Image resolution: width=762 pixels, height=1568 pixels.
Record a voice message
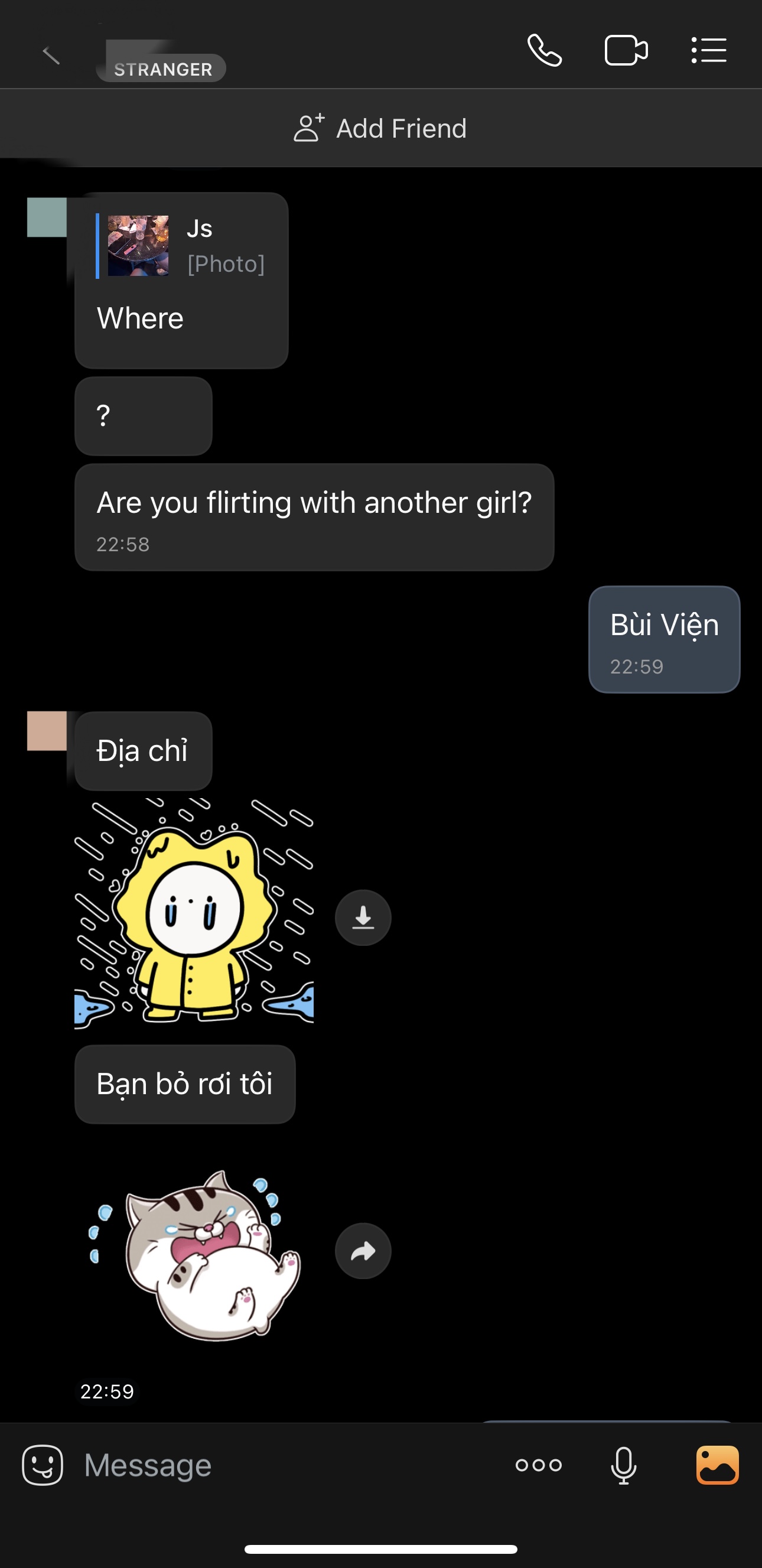pyautogui.click(x=623, y=1465)
